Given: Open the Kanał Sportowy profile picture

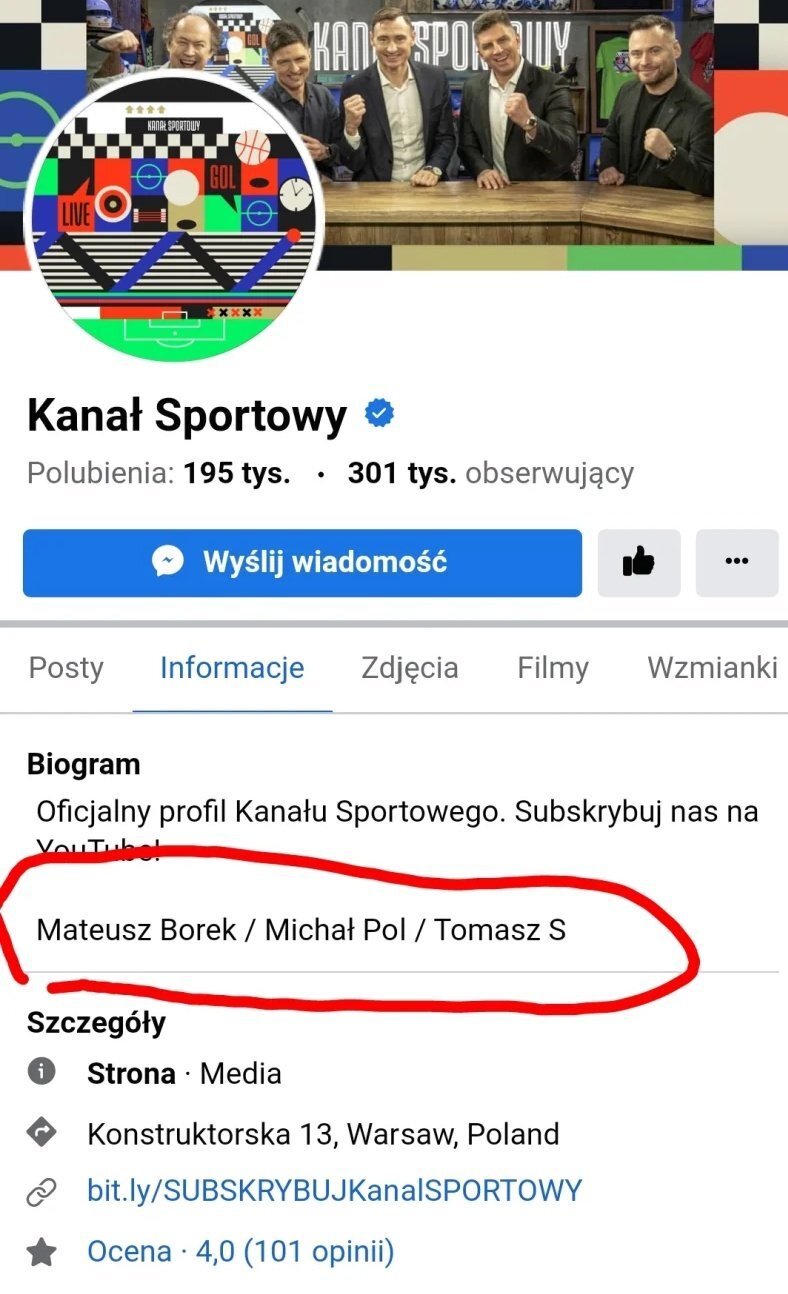Looking at the screenshot, I should click(x=173, y=215).
